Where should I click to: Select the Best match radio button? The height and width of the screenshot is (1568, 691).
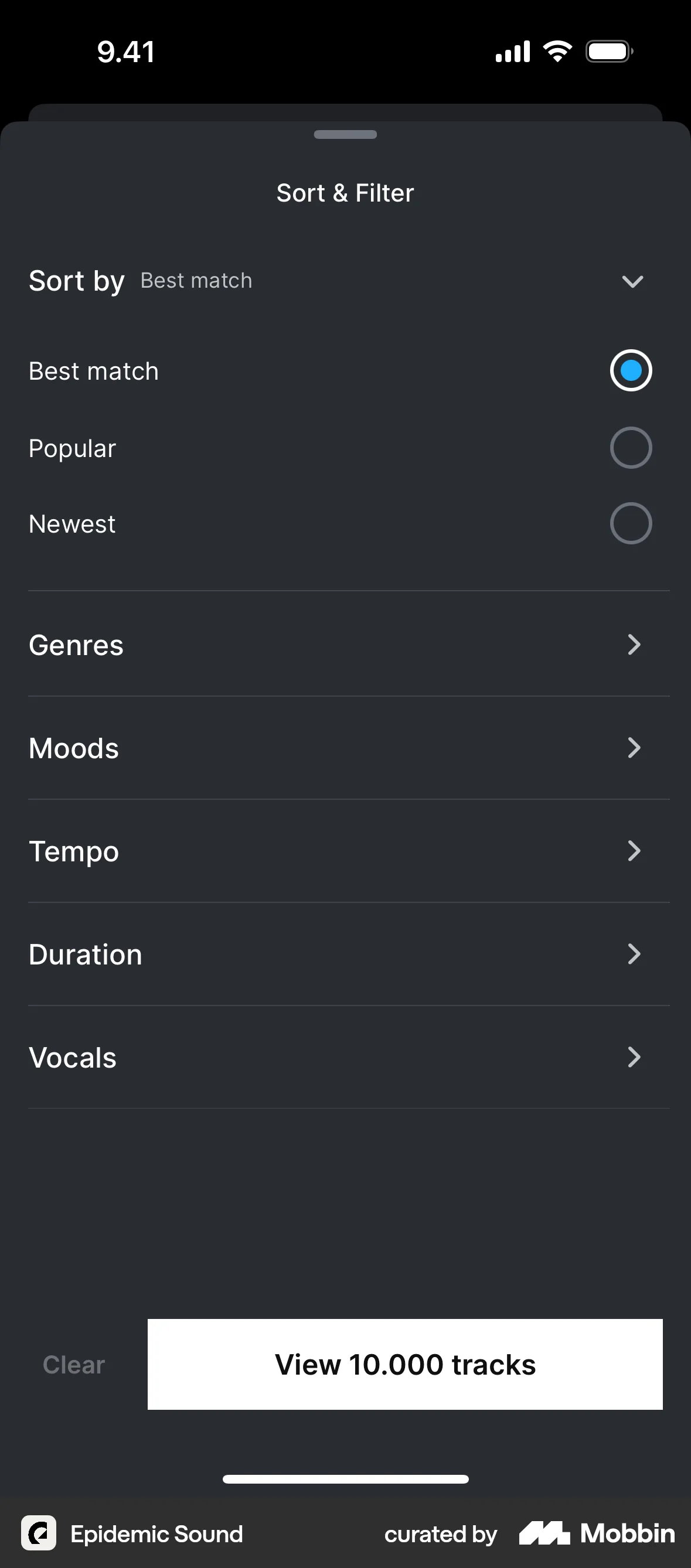(631, 370)
